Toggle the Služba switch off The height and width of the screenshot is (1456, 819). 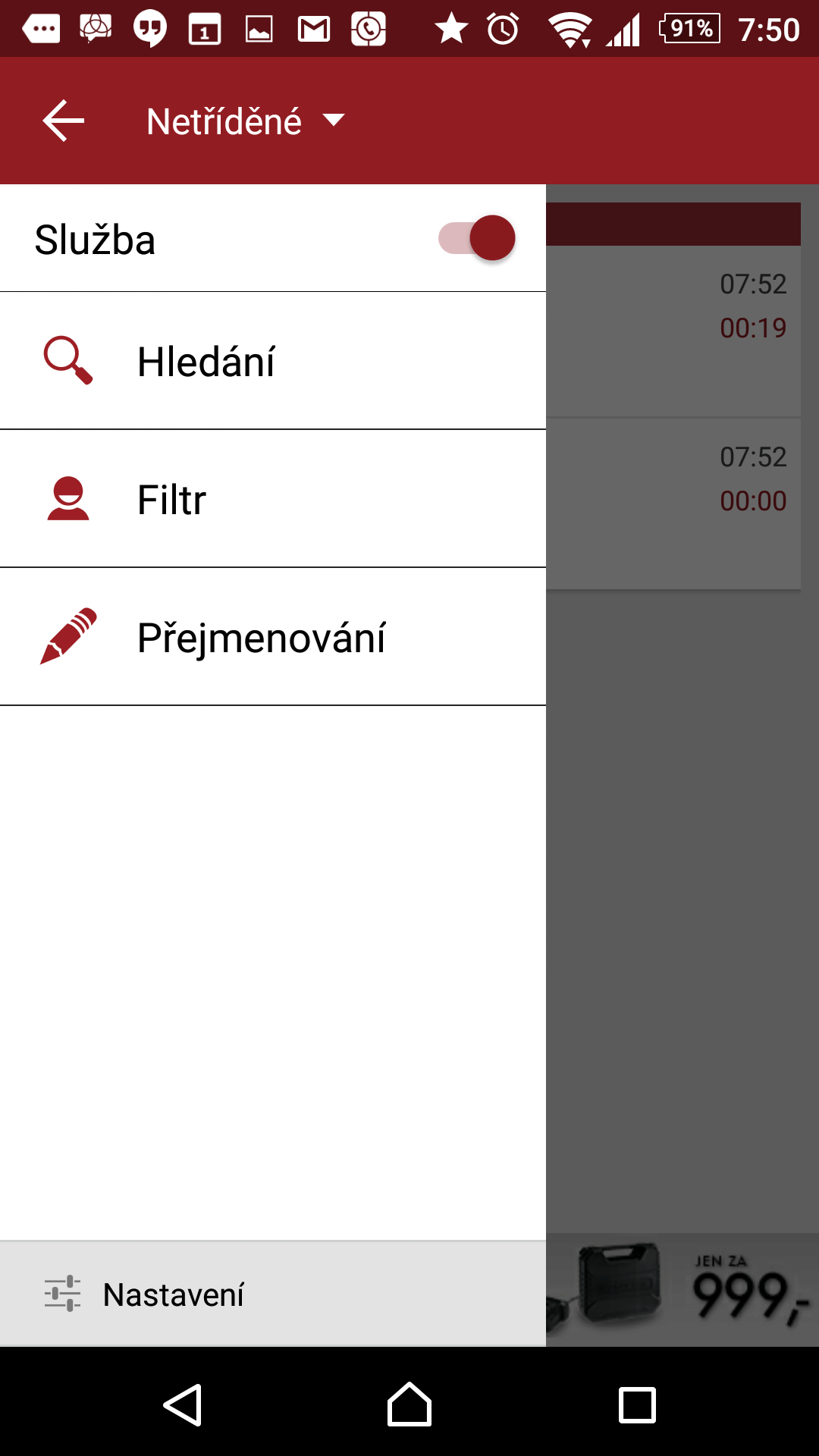477,238
